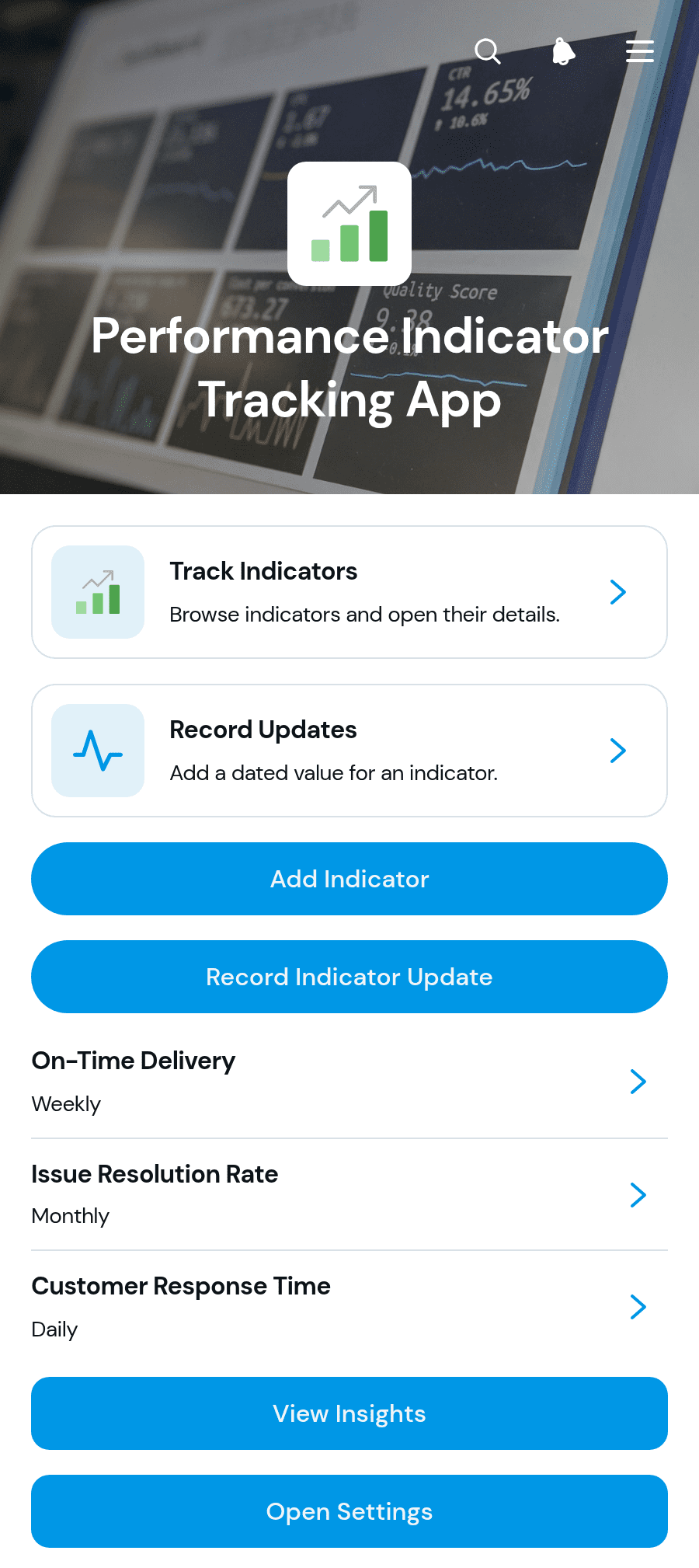Open the Record Updates card

tap(349, 751)
